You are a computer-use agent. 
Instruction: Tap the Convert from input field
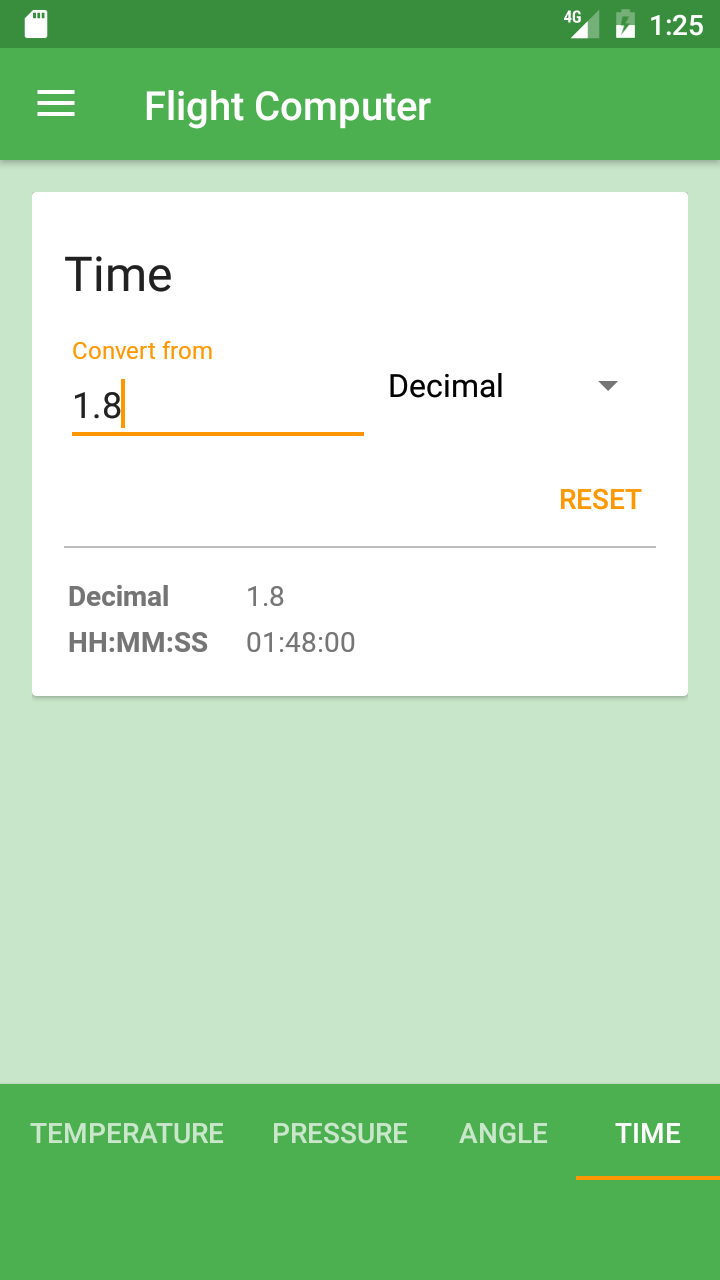coord(217,406)
